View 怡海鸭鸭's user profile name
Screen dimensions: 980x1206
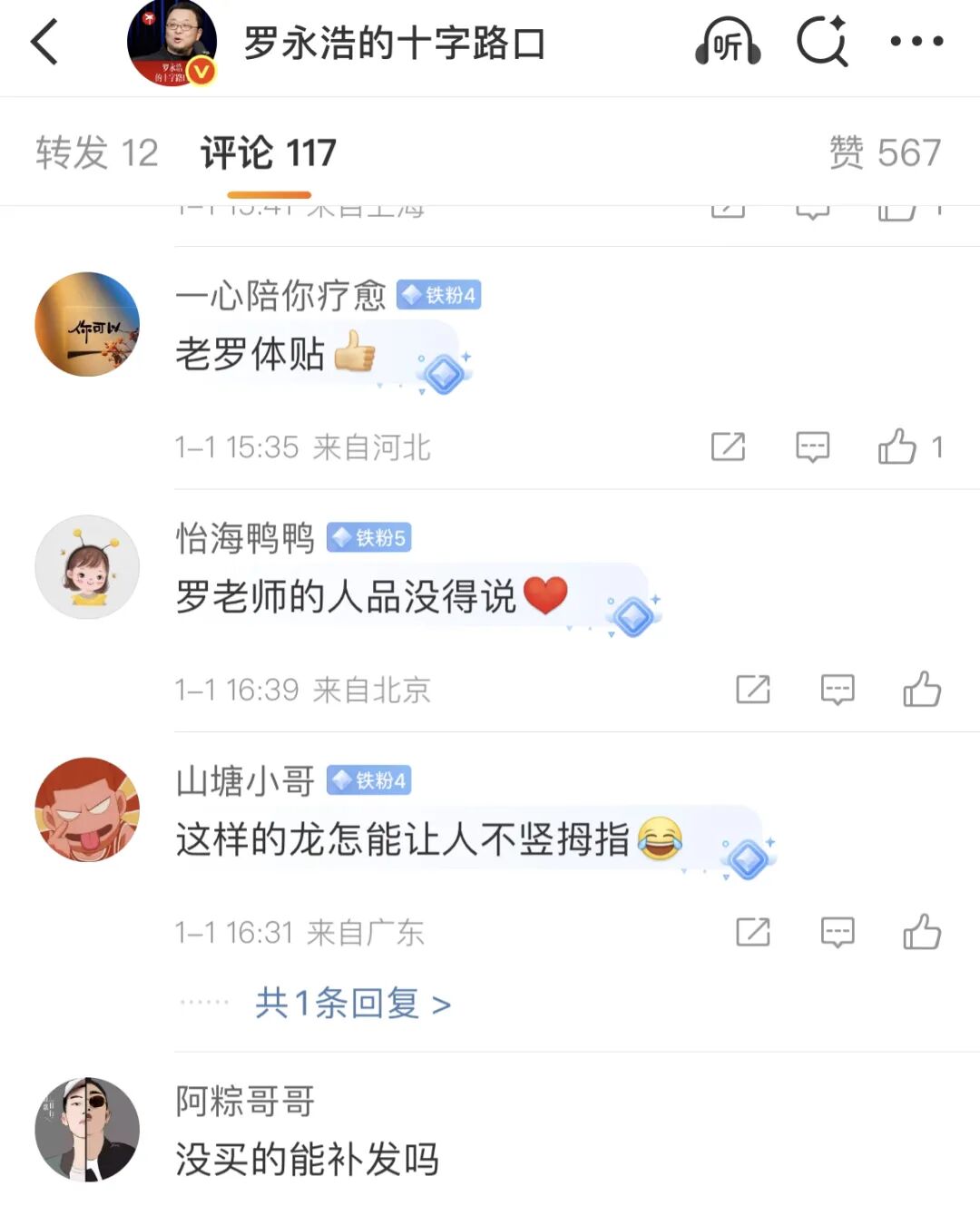(x=245, y=538)
